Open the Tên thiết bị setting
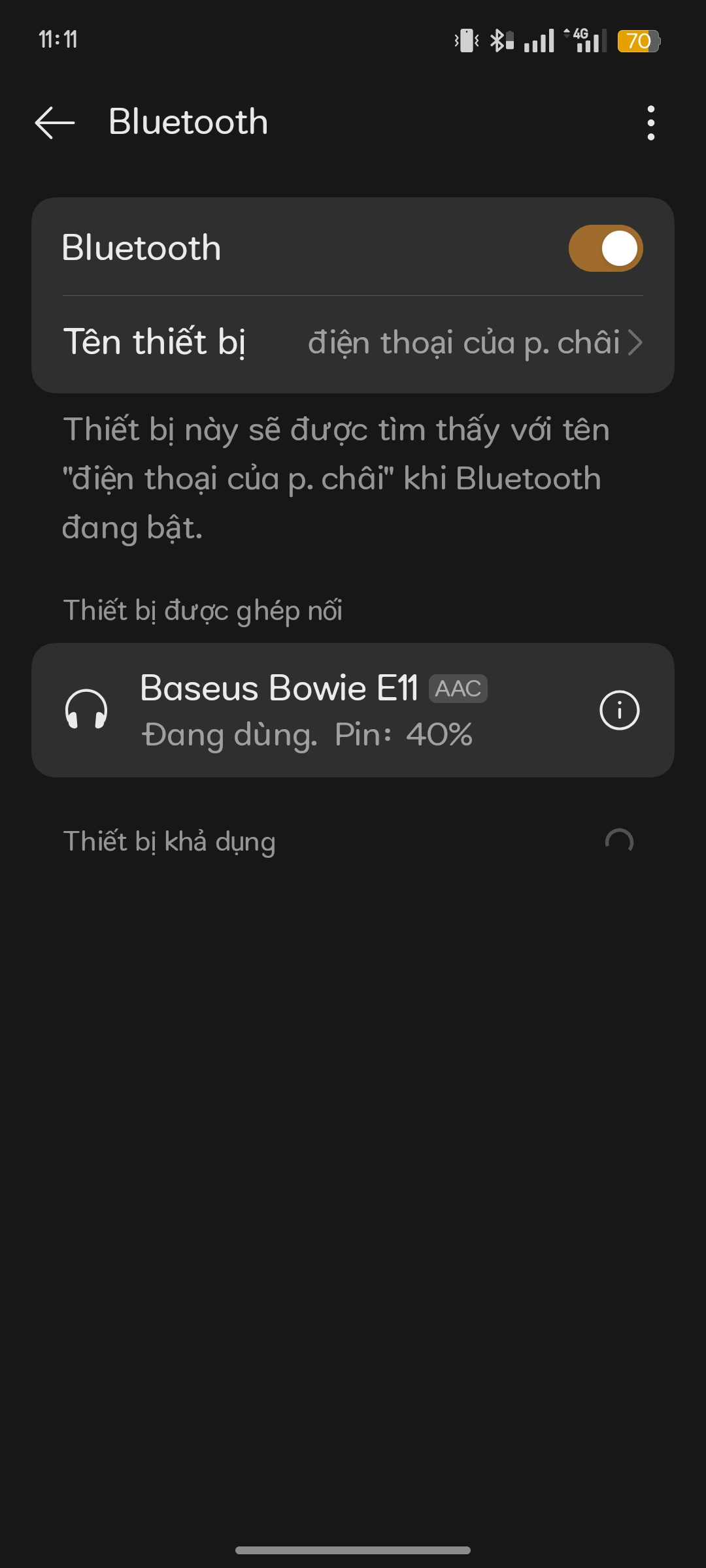Image resolution: width=706 pixels, height=1568 pixels. [x=353, y=343]
